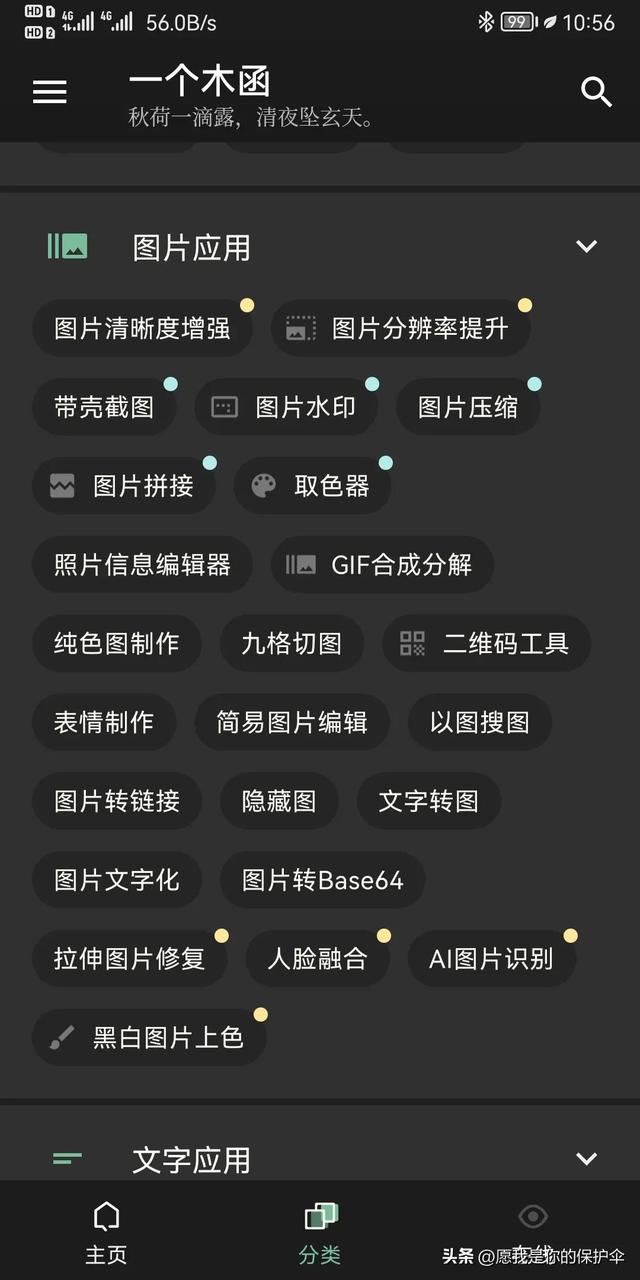The width and height of the screenshot is (640, 1280).
Task: Open the GIF合成分解 tool
Action: point(382,565)
